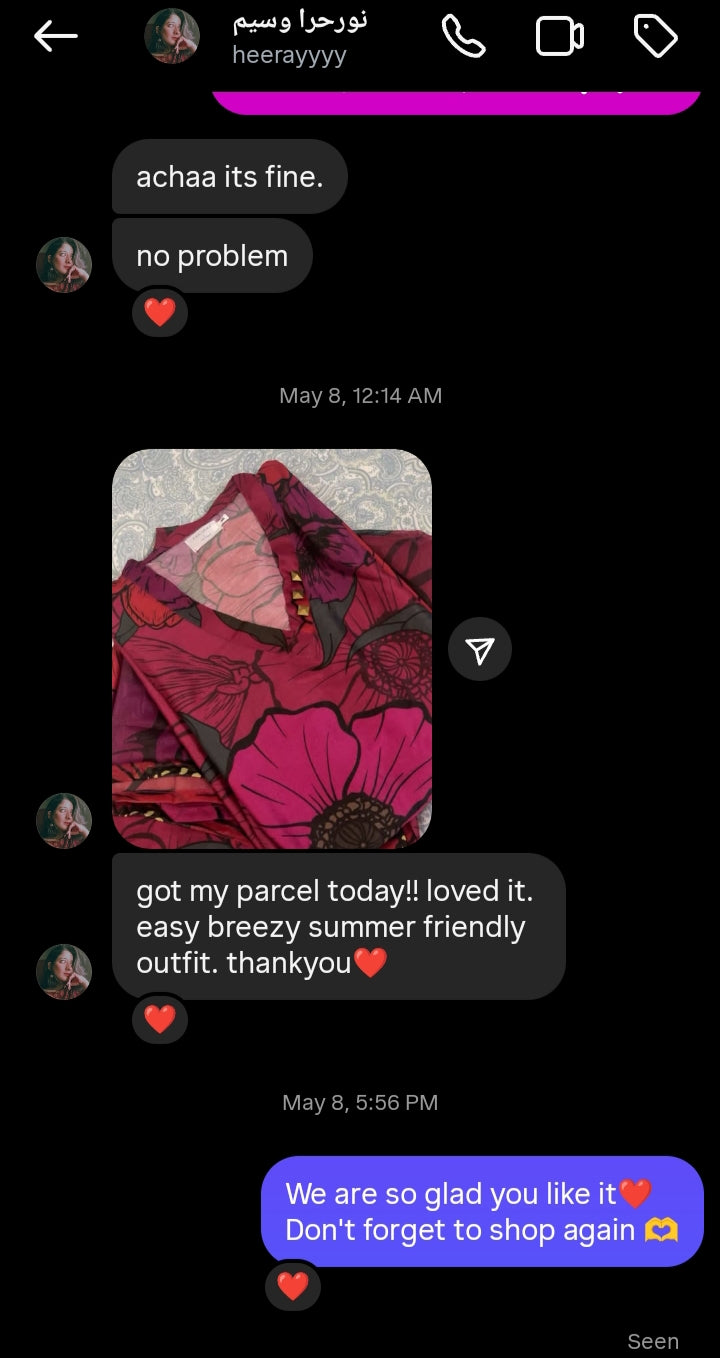Tap the heart reaction under 'no problem'
This screenshot has height=1358, width=720.
point(159,312)
